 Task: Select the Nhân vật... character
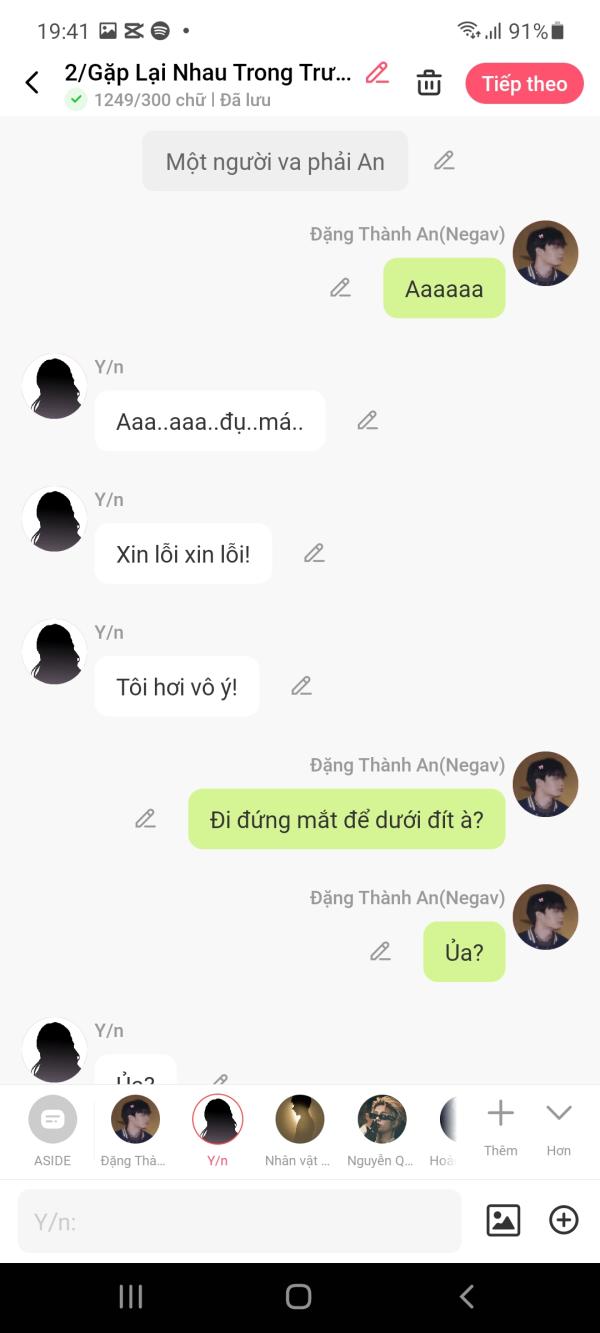[x=299, y=1131]
